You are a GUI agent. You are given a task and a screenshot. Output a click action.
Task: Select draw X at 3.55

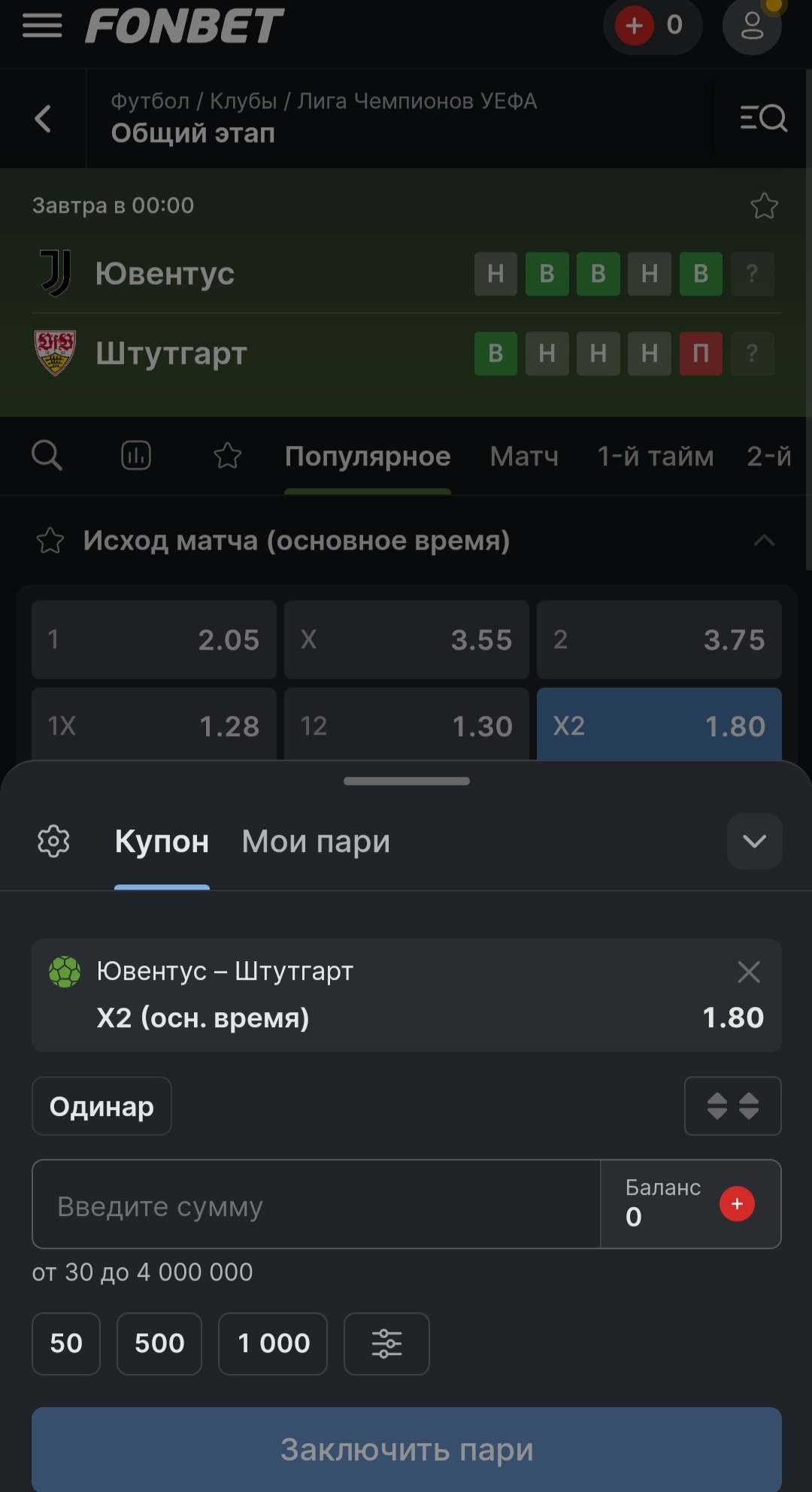tap(407, 639)
